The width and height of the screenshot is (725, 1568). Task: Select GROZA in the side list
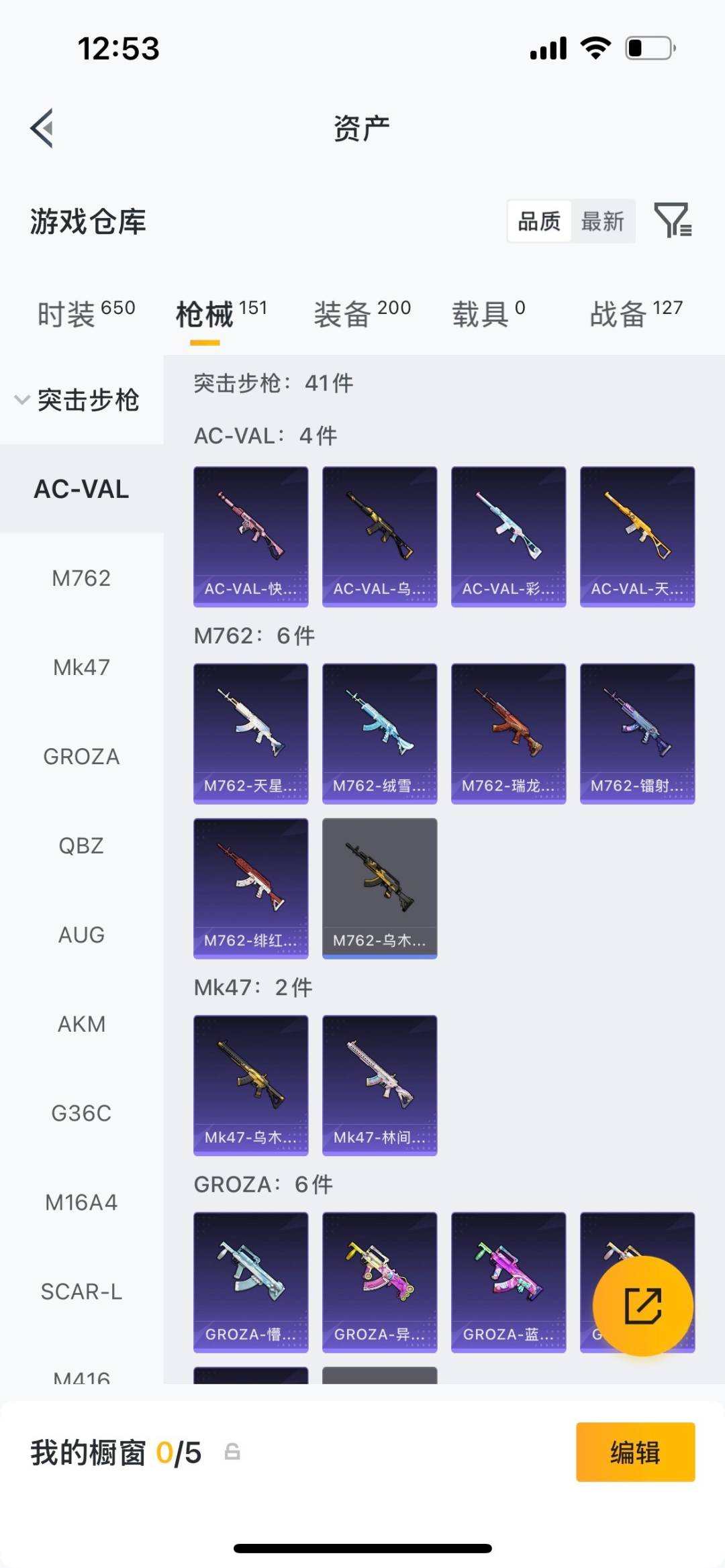81,757
